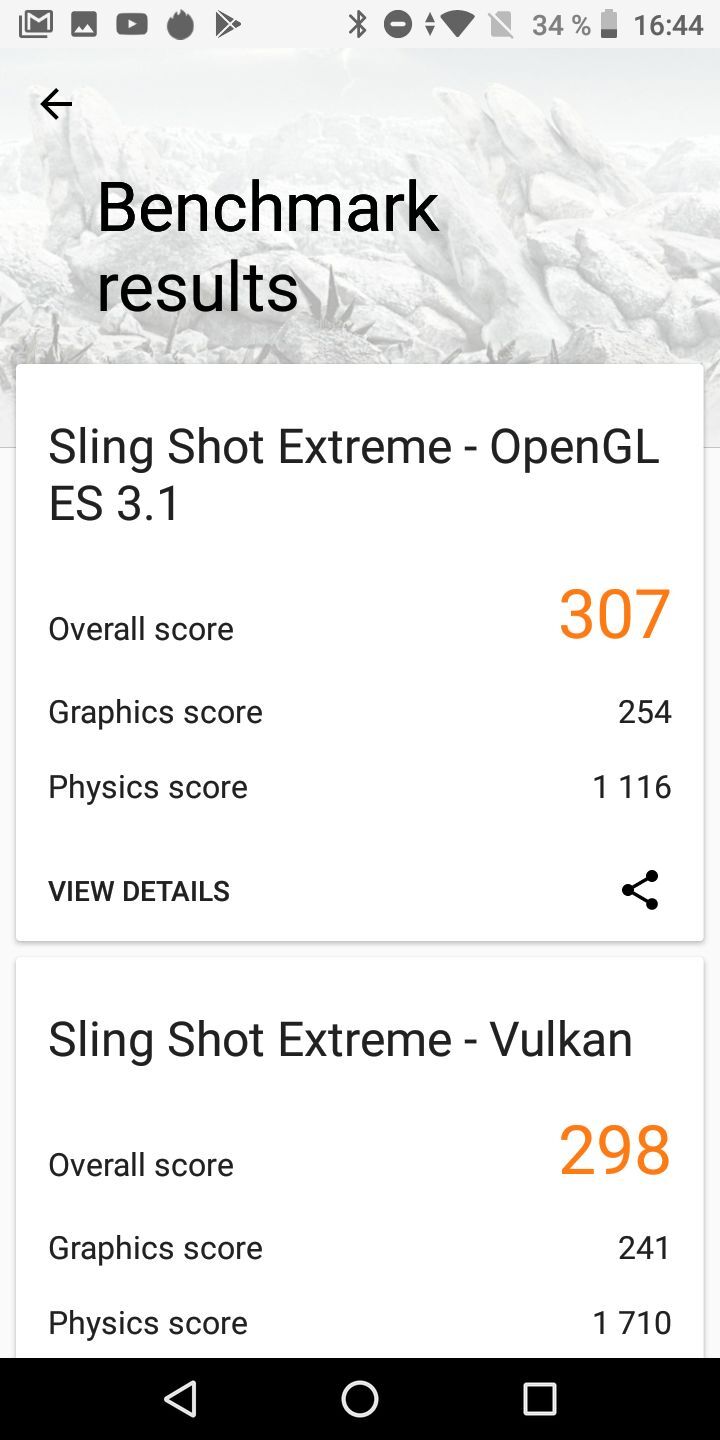The image size is (720, 1440).
Task: View details of OpenGL ES 3.1 result
Action: click(139, 891)
